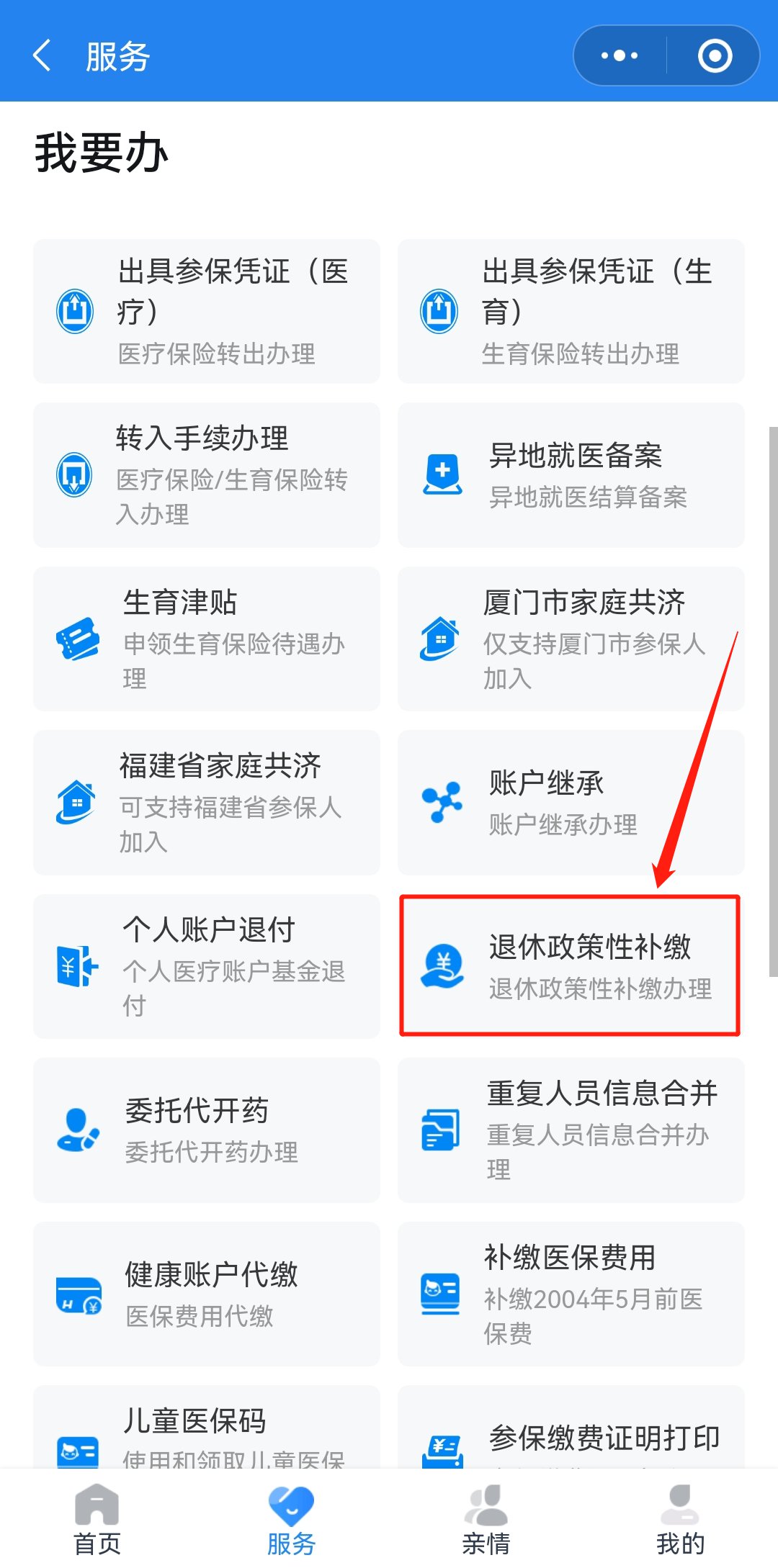Open 厦门市家庭共济 card
The width and height of the screenshot is (778, 1568).
[x=571, y=639]
